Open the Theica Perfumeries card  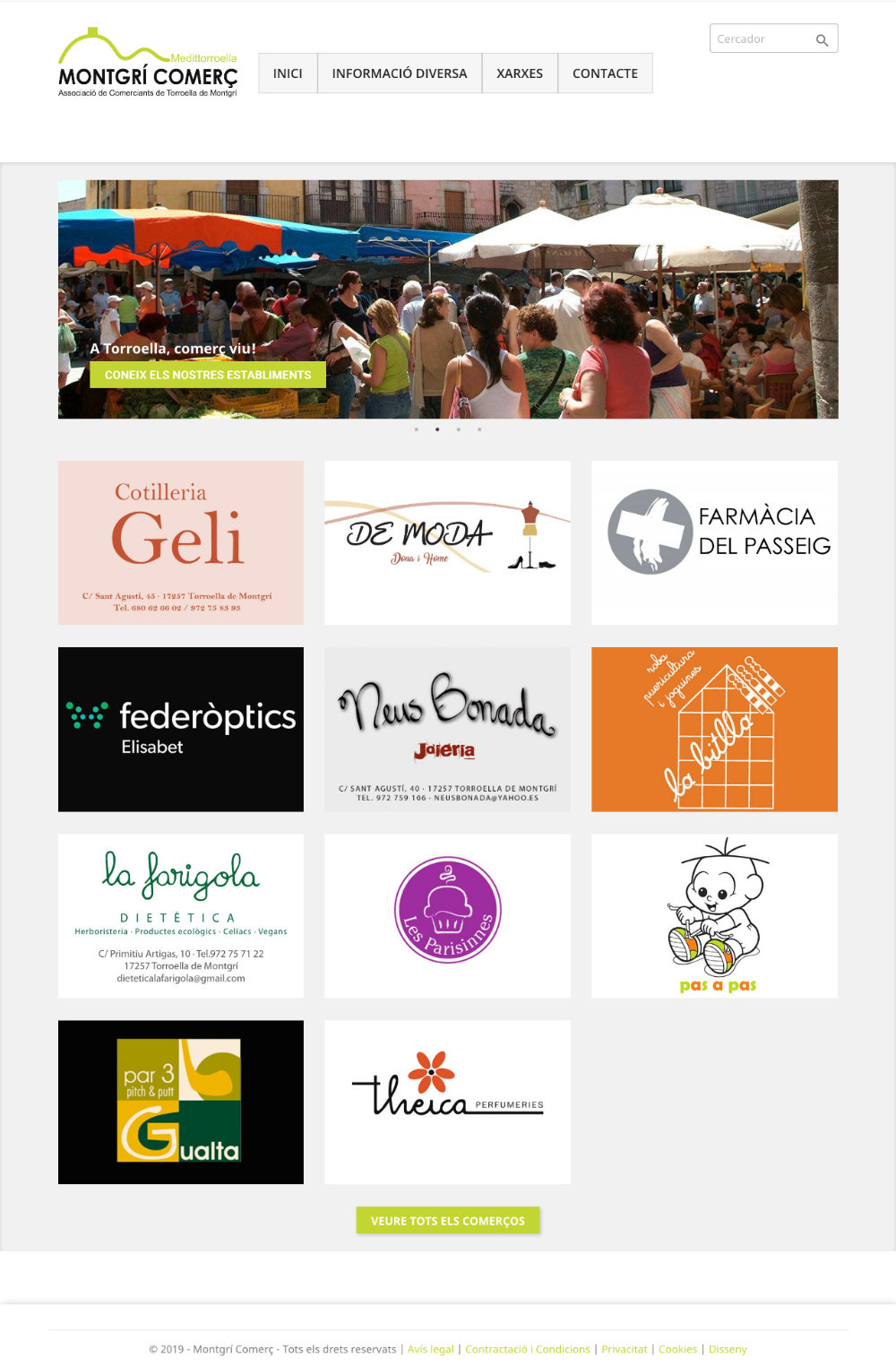pos(447,1102)
